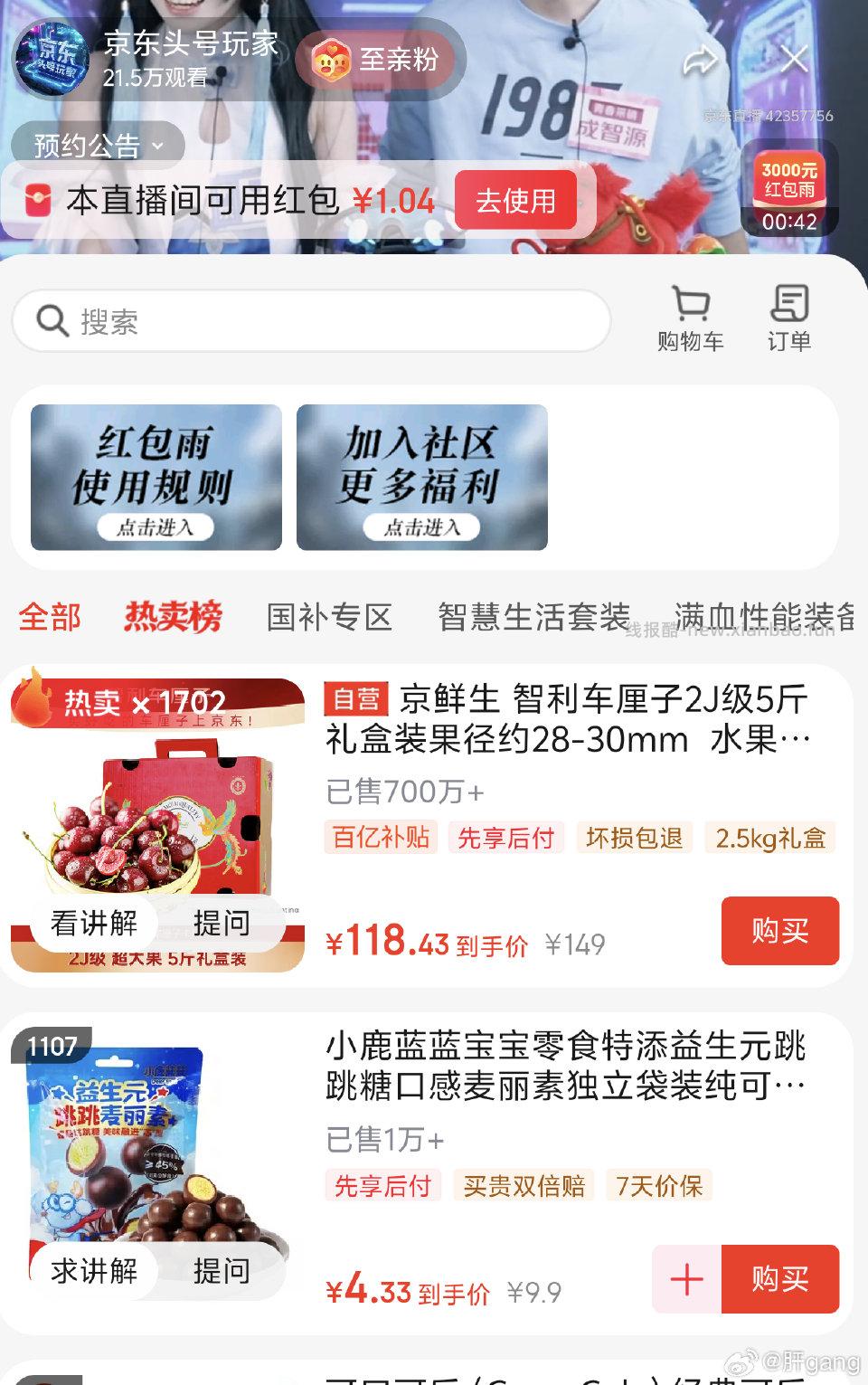
Task: Select the 全部 tab
Action: point(50,617)
